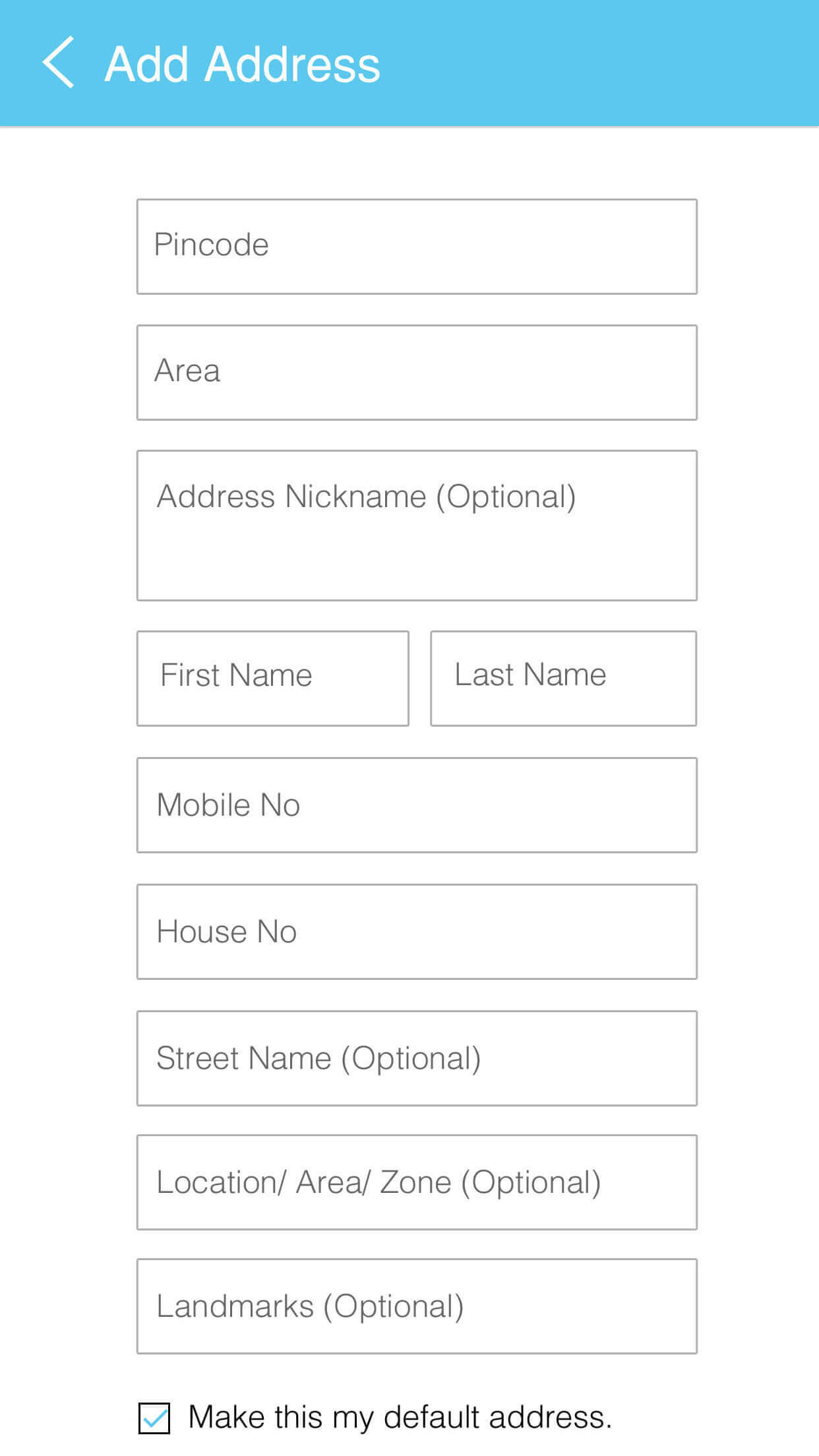819x1456 pixels.
Task: Tap the First Name field
Action: click(x=273, y=679)
